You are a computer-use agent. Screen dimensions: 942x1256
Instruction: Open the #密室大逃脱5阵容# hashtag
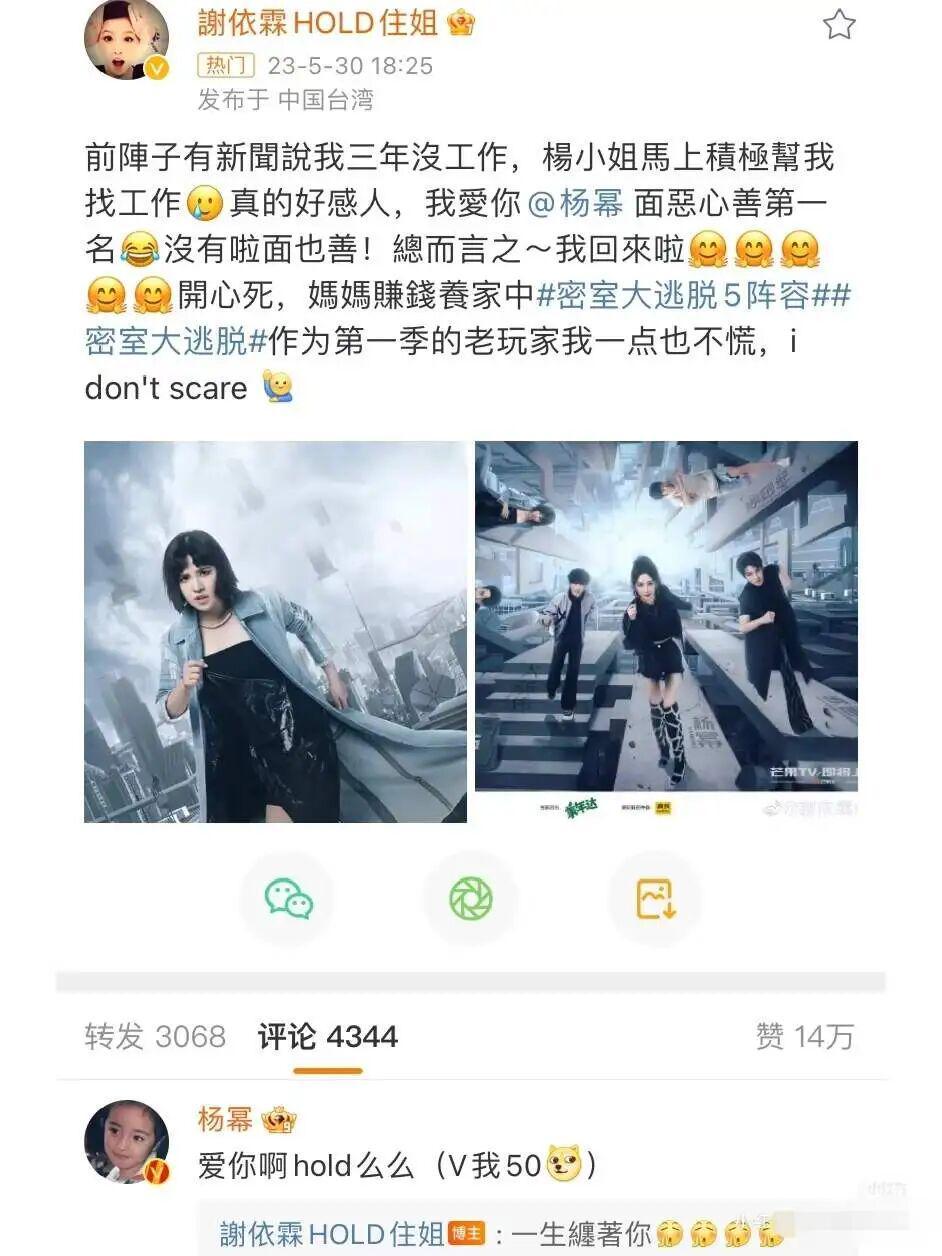[x=693, y=297]
